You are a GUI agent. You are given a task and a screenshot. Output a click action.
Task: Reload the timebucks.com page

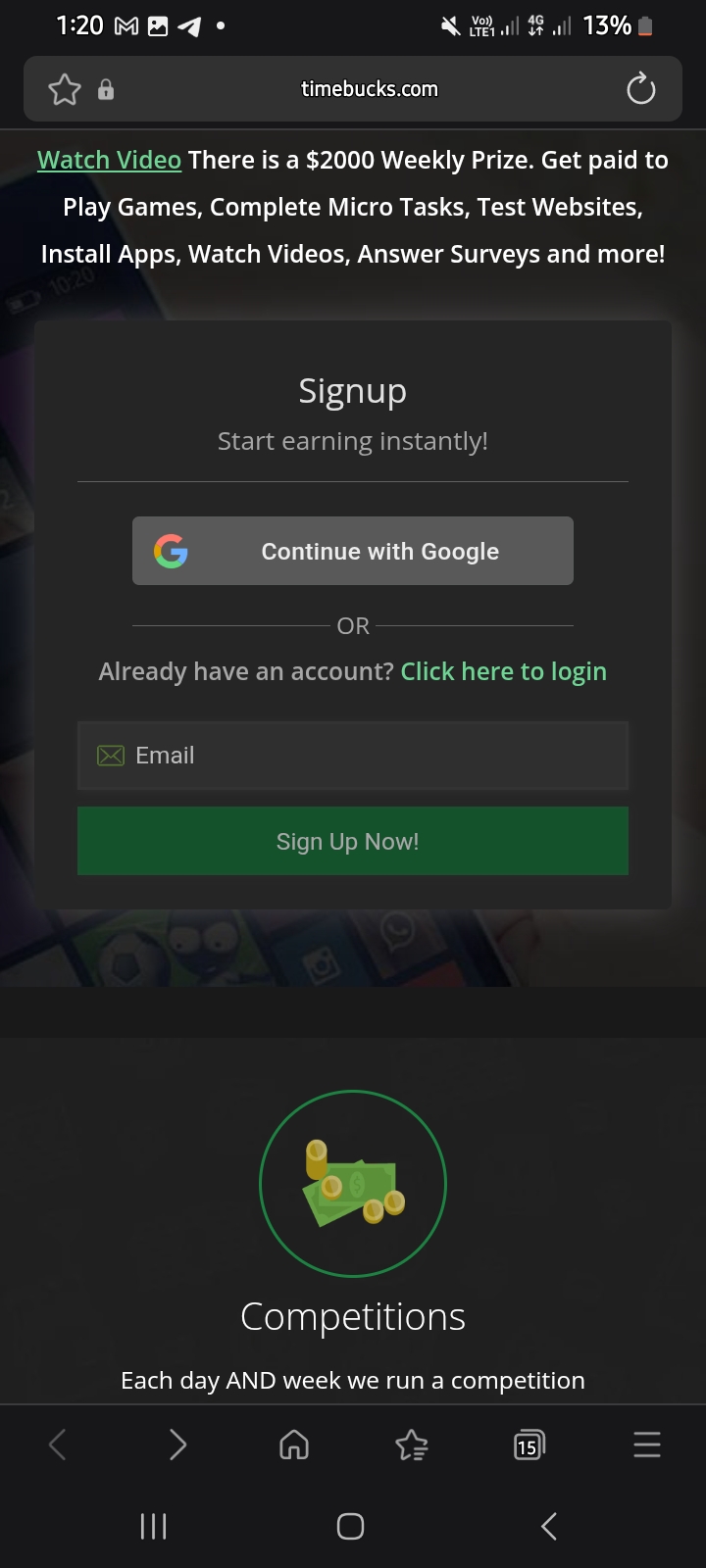pyautogui.click(x=640, y=89)
